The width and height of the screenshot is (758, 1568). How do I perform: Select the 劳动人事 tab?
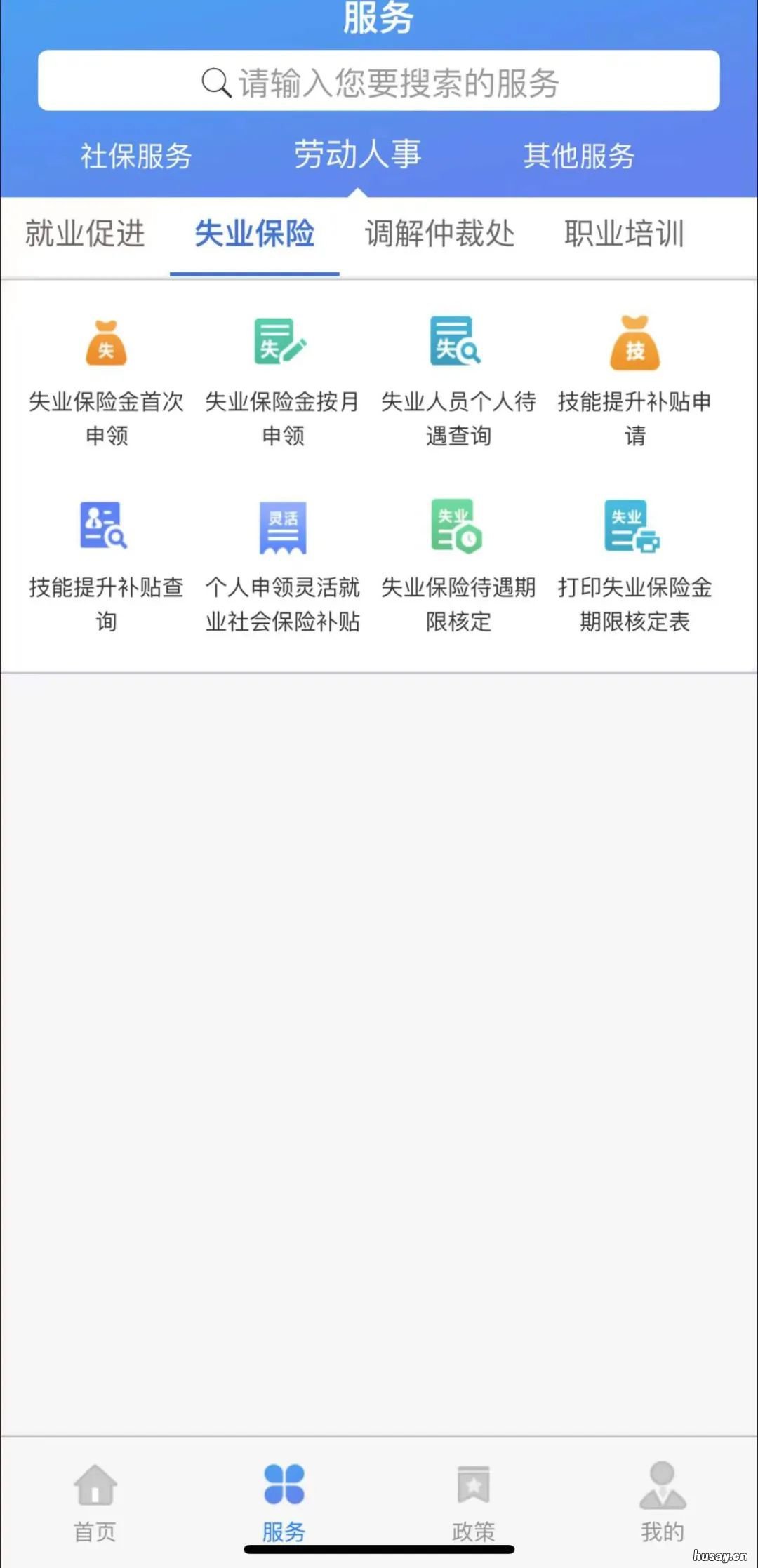point(359,156)
